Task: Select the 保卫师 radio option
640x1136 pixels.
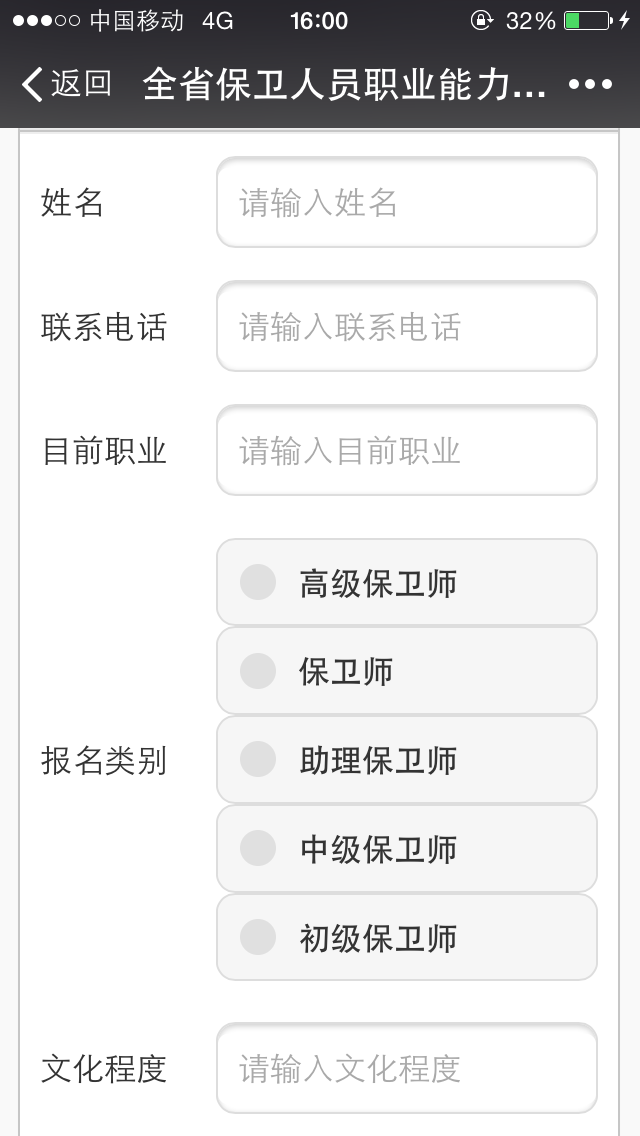Action: (x=407, y=671)
